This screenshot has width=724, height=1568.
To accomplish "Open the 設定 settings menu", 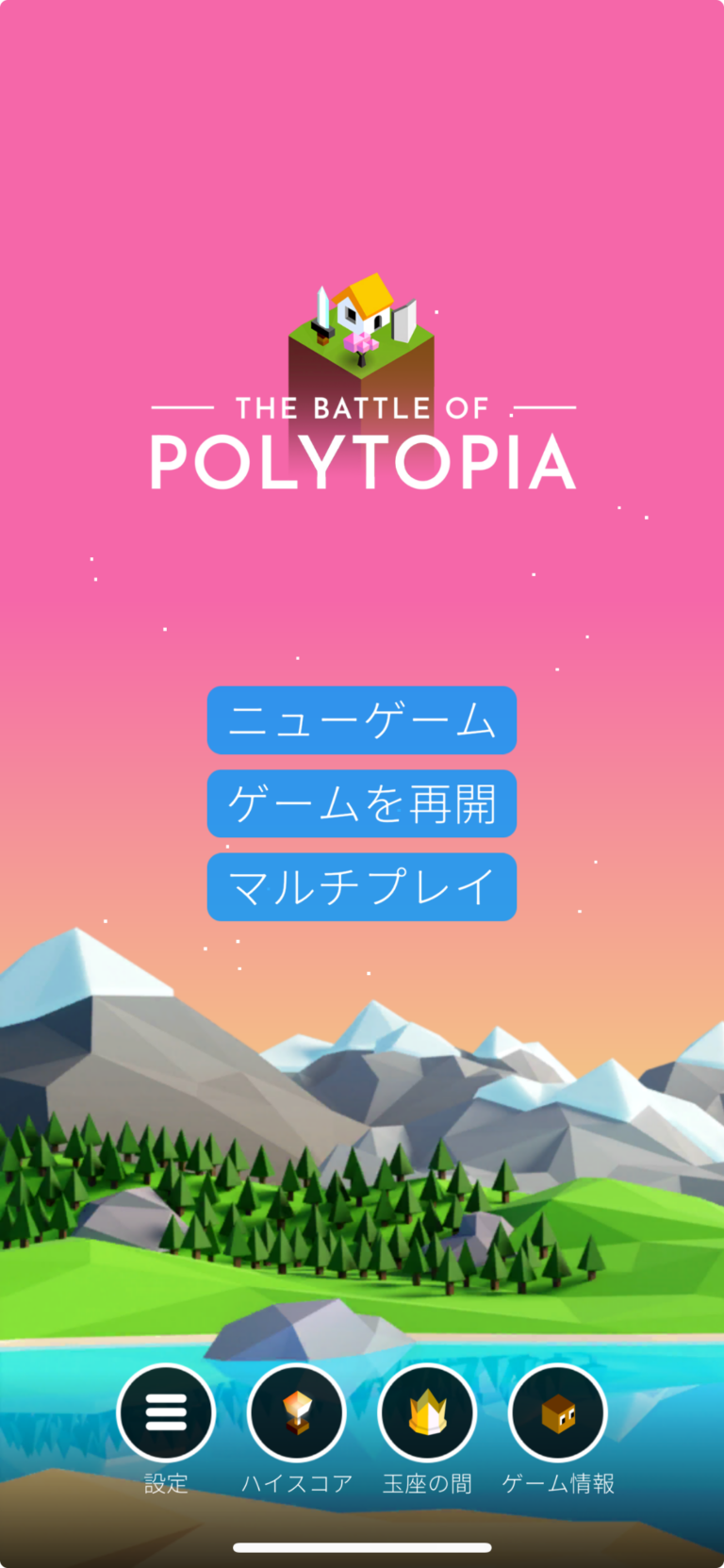I will coord(166,1412).
